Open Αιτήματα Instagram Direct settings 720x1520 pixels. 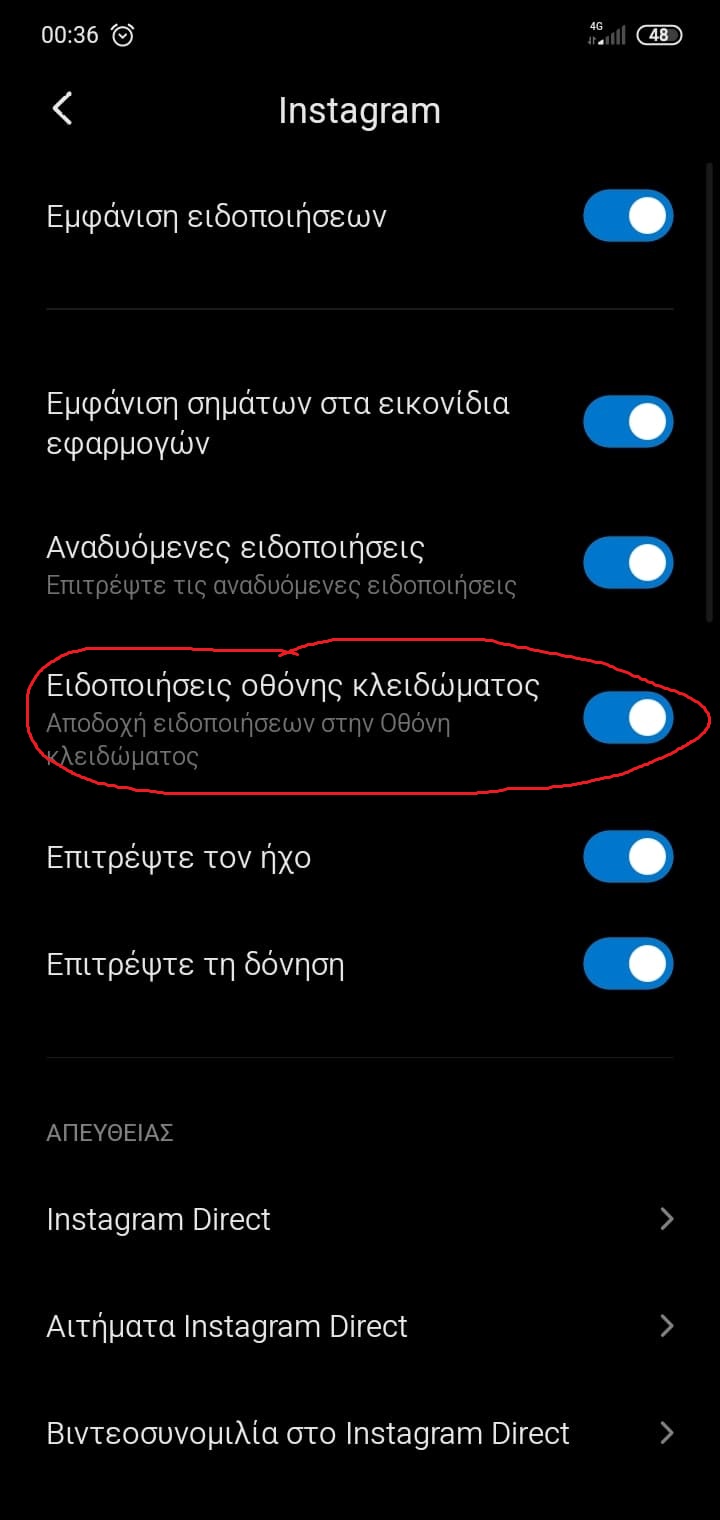pyautogui.click(x=360, y=1326)
